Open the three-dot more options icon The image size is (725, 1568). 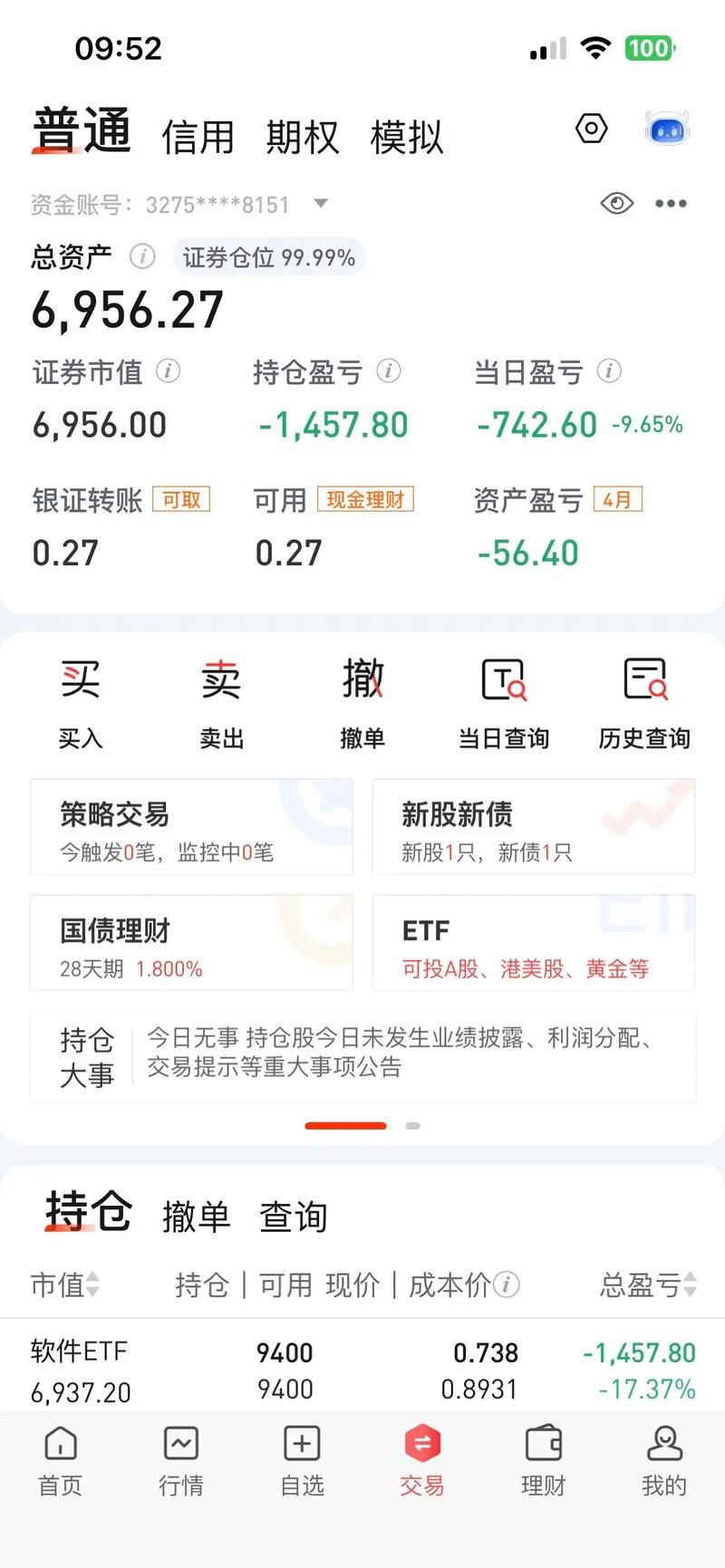tap(671, 203)
